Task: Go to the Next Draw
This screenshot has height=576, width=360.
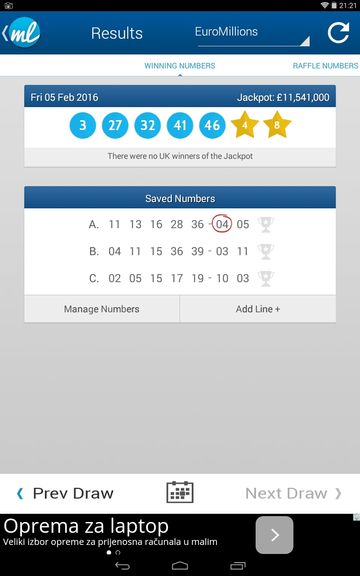Action: click(x=294, y=493)
